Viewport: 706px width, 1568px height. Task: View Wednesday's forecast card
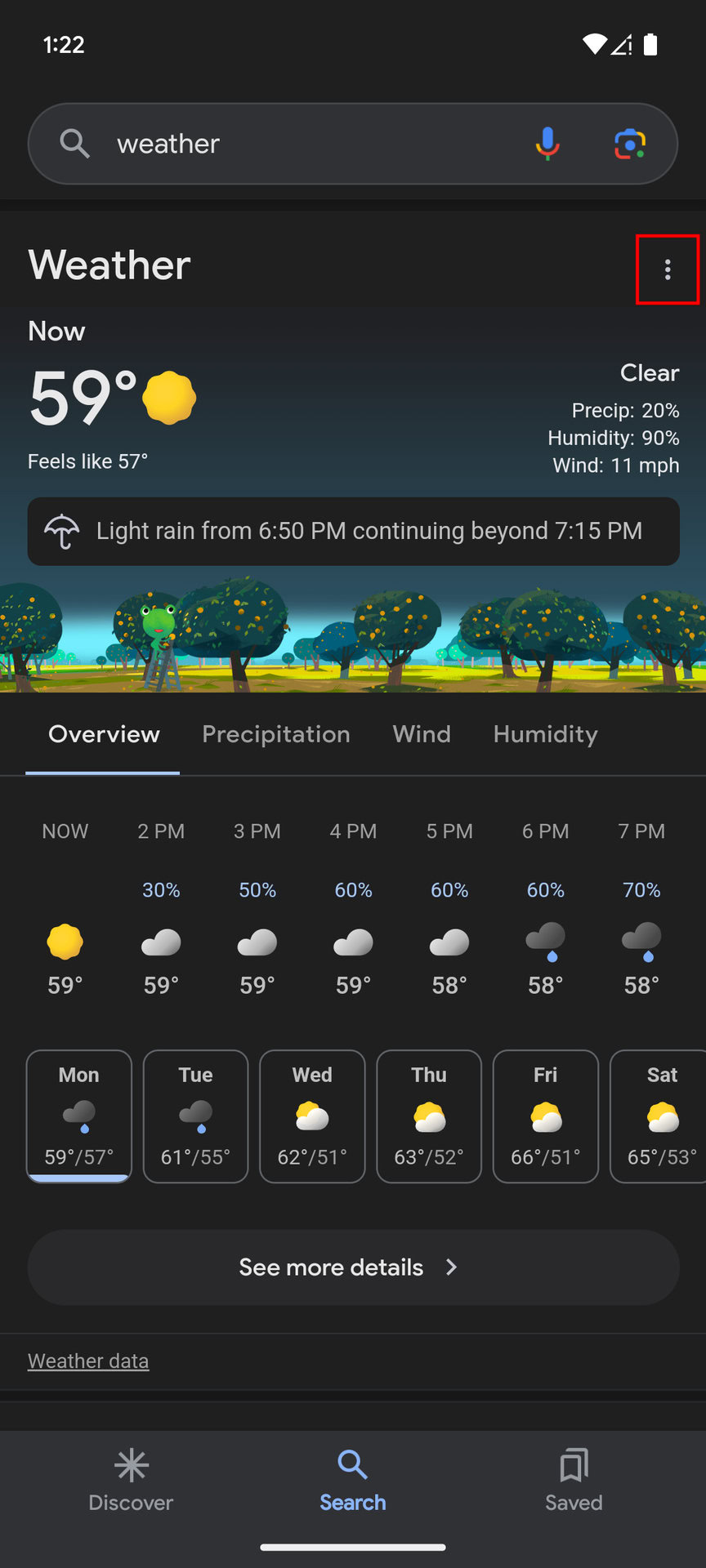point(312,1116)
